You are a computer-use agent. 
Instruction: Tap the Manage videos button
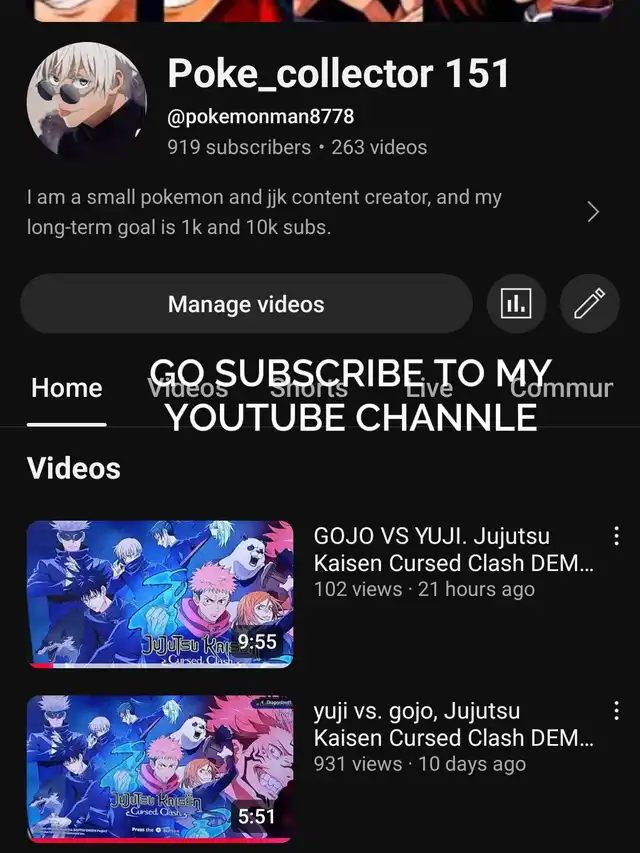pyautogui.click(x=246, y=304)
